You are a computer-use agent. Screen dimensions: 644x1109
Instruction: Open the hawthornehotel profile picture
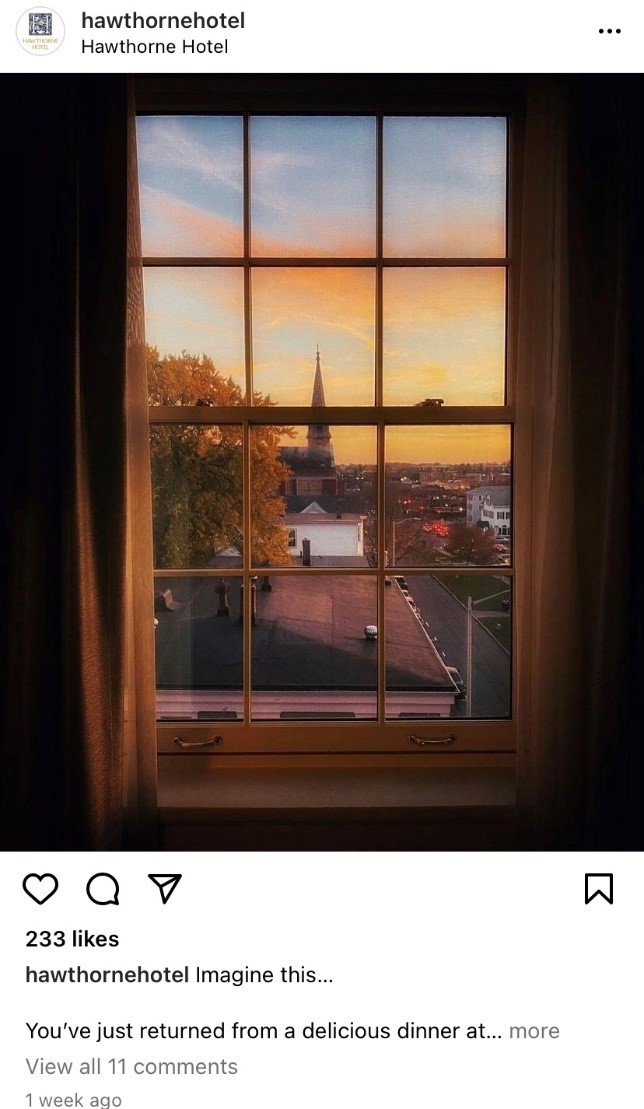pos(40,32)
